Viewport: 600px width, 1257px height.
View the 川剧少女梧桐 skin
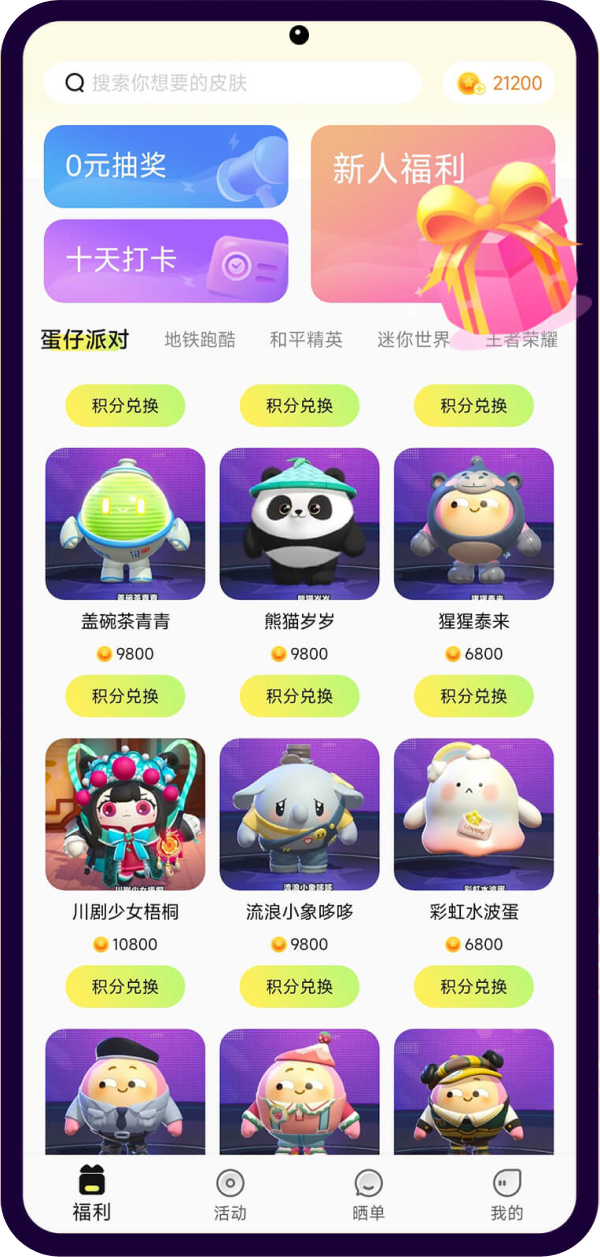pos(125,814)
